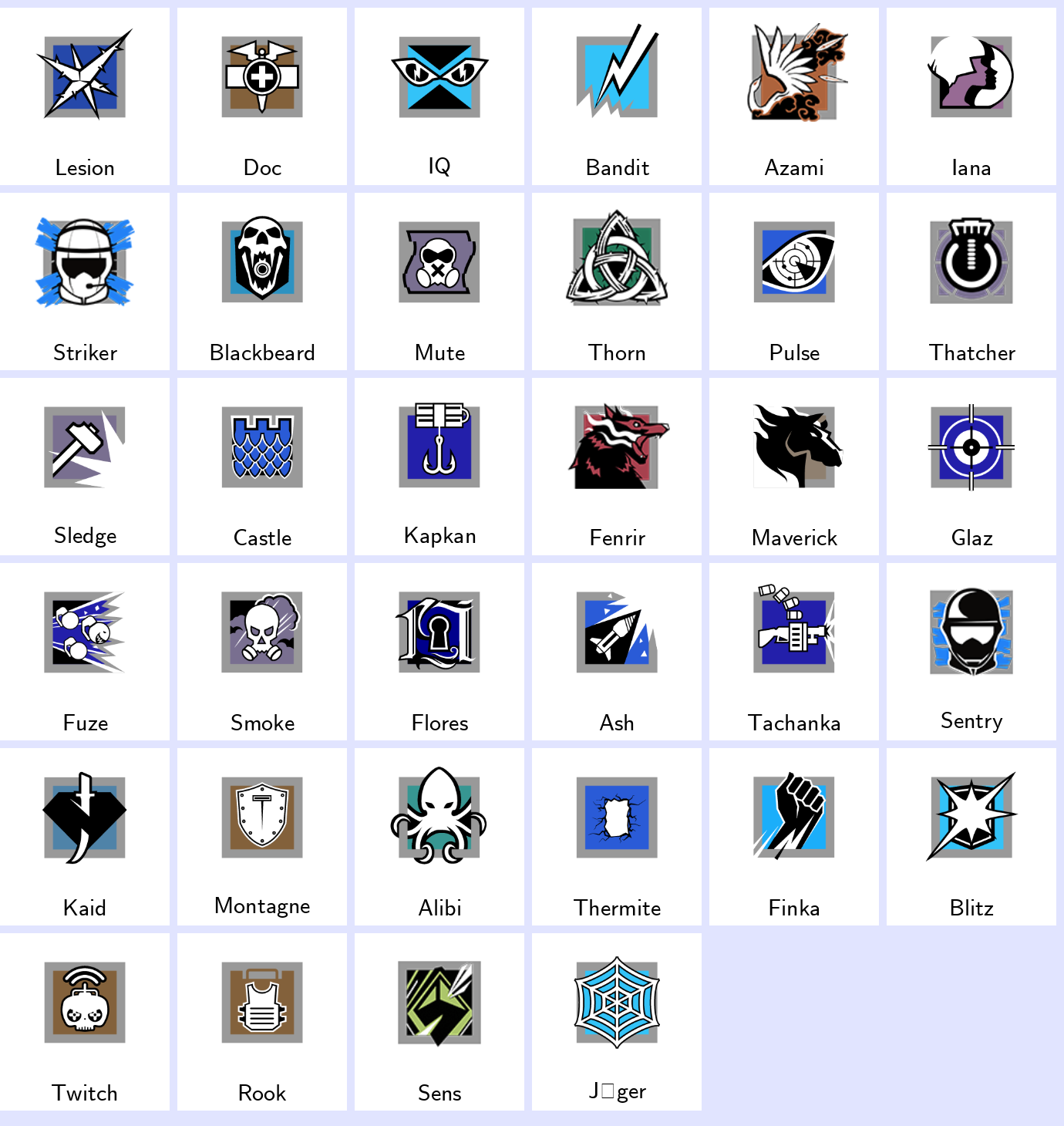
Task: Open the Thermite card
Action: point(617,837)
